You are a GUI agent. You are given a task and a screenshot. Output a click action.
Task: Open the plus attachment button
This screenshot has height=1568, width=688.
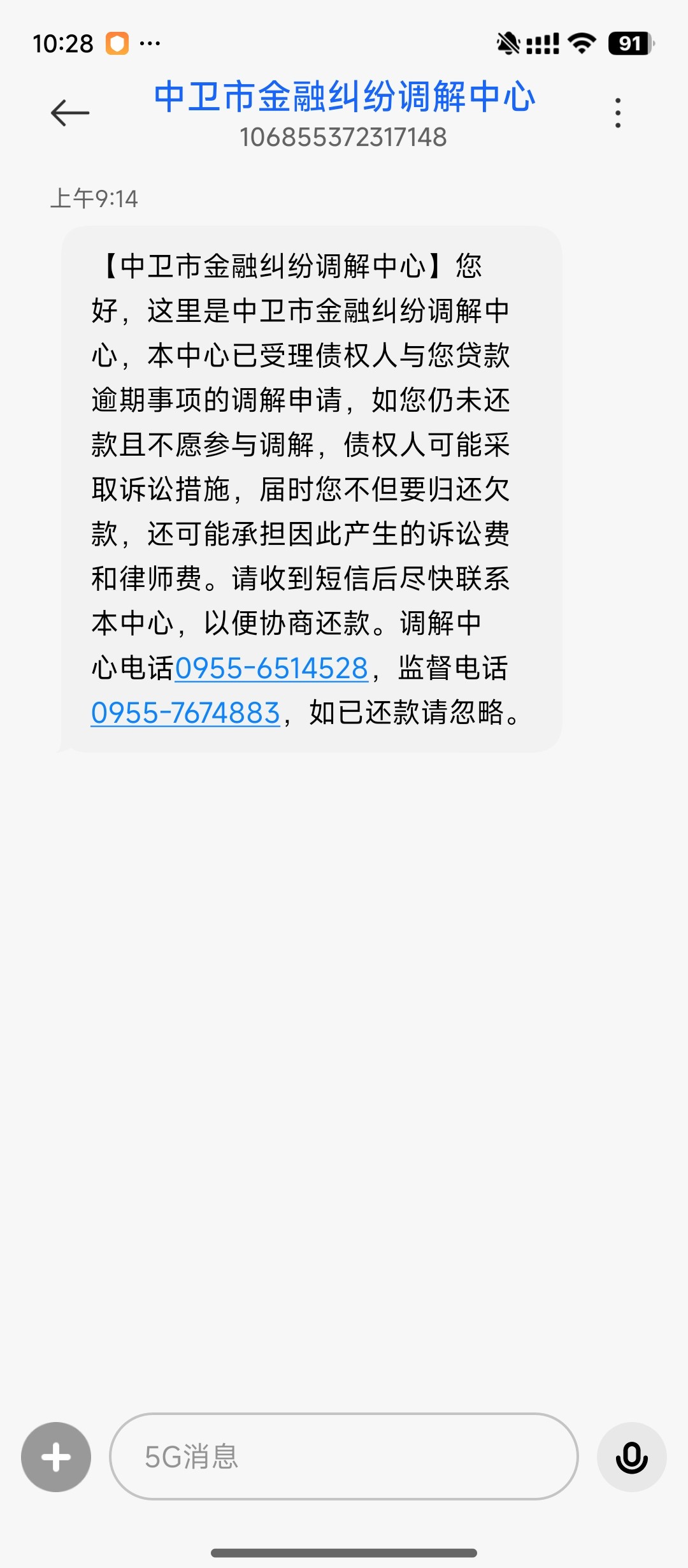(x=56, y=1457)
